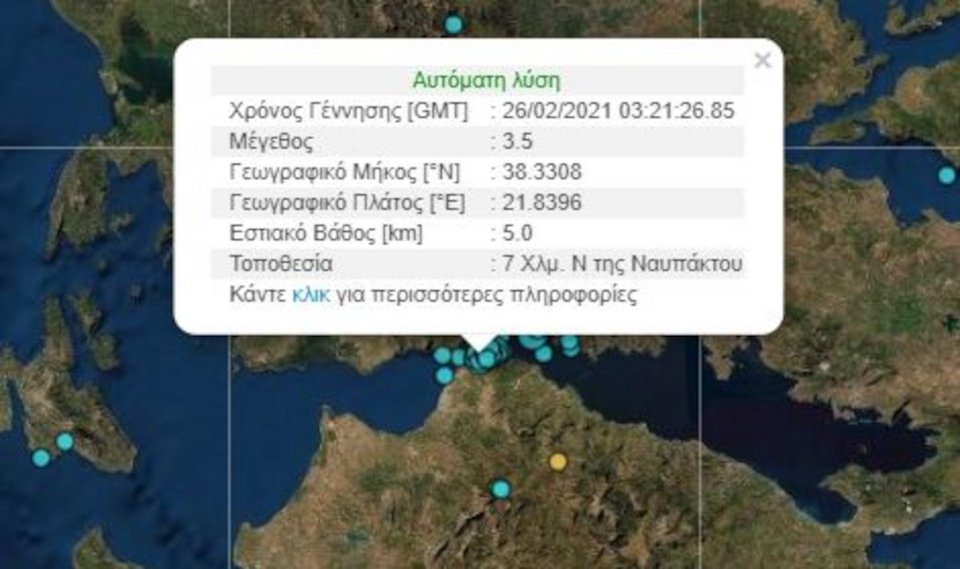Open the κλικ link for more details
Viewport: 960px width, 569px height.
tap(310, 296)
